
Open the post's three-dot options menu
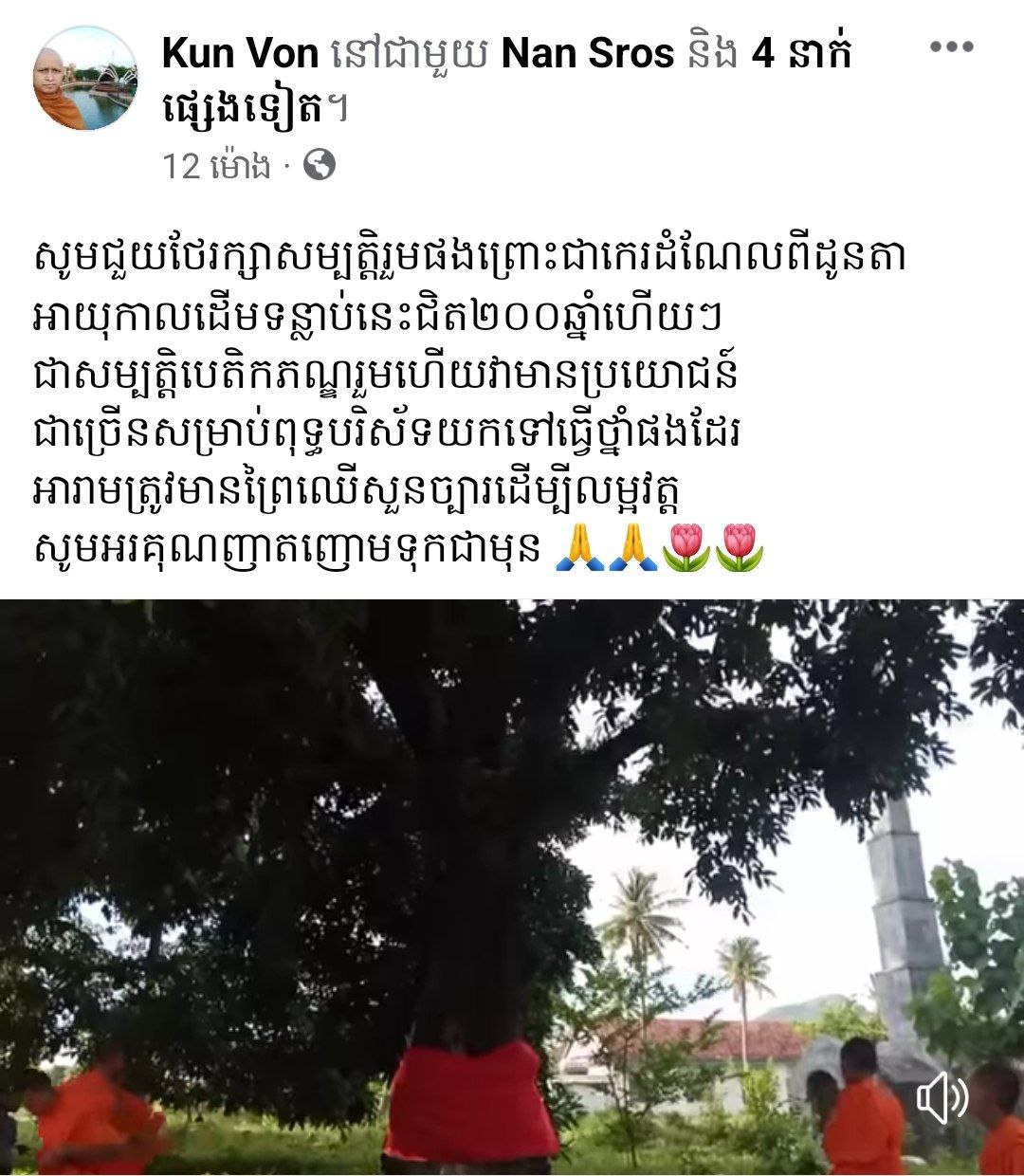coord(951,46)
